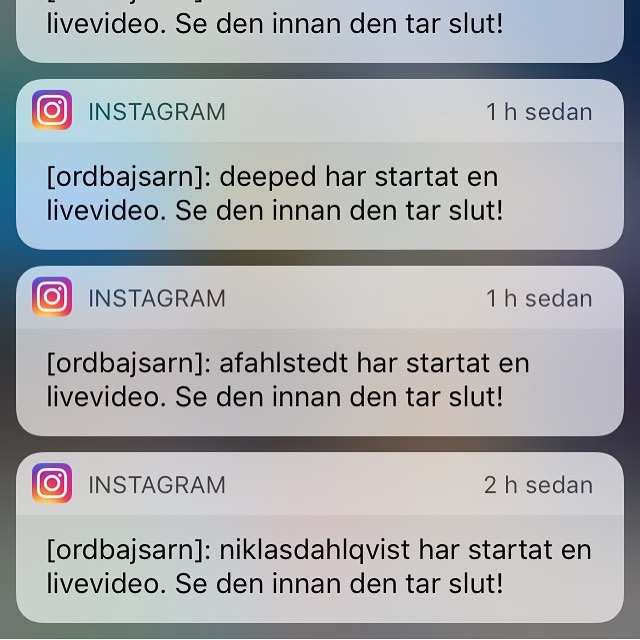Open the notification about niklasdahlqvist's live video
Image resolution: width=640 pixels, height=640 pixels.
click(319, 565)
